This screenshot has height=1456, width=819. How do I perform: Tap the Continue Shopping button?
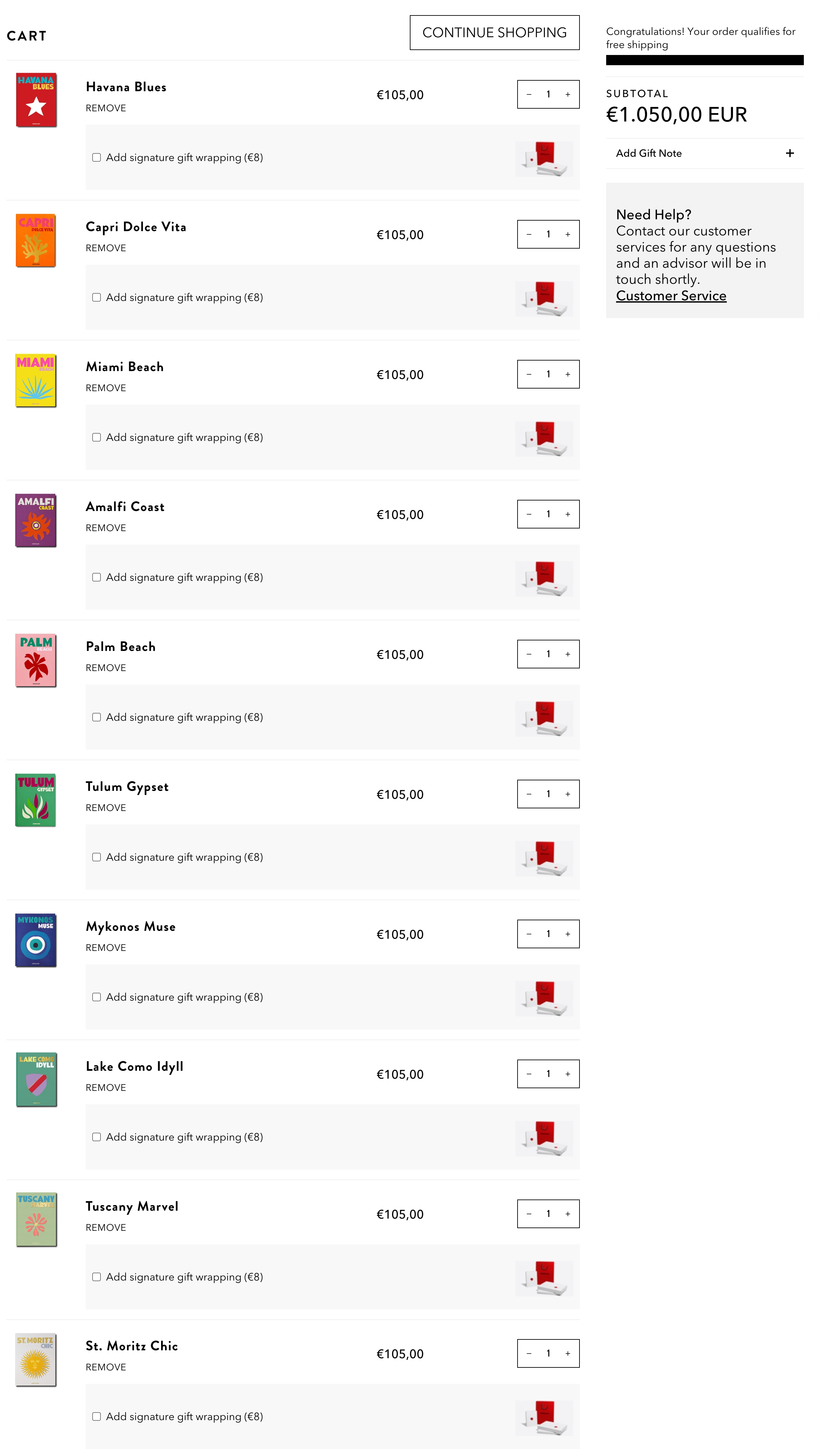[494, 33]
